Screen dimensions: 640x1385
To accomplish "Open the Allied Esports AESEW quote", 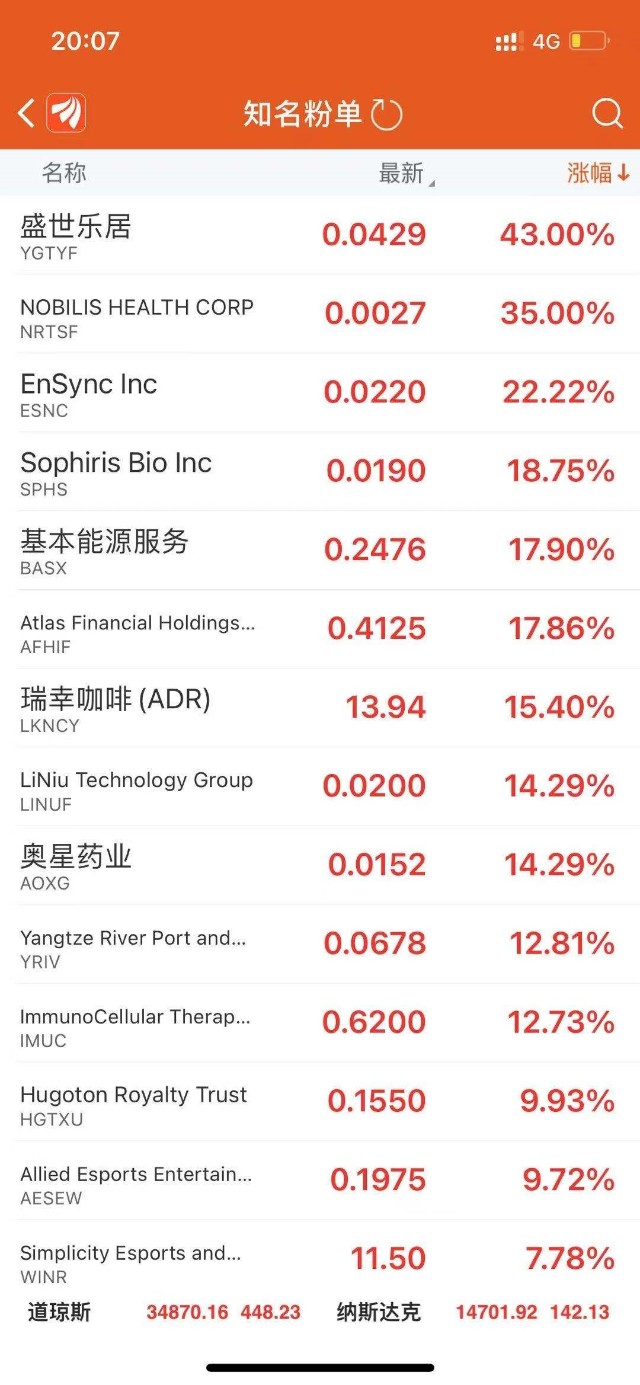I will point(320,1182).
